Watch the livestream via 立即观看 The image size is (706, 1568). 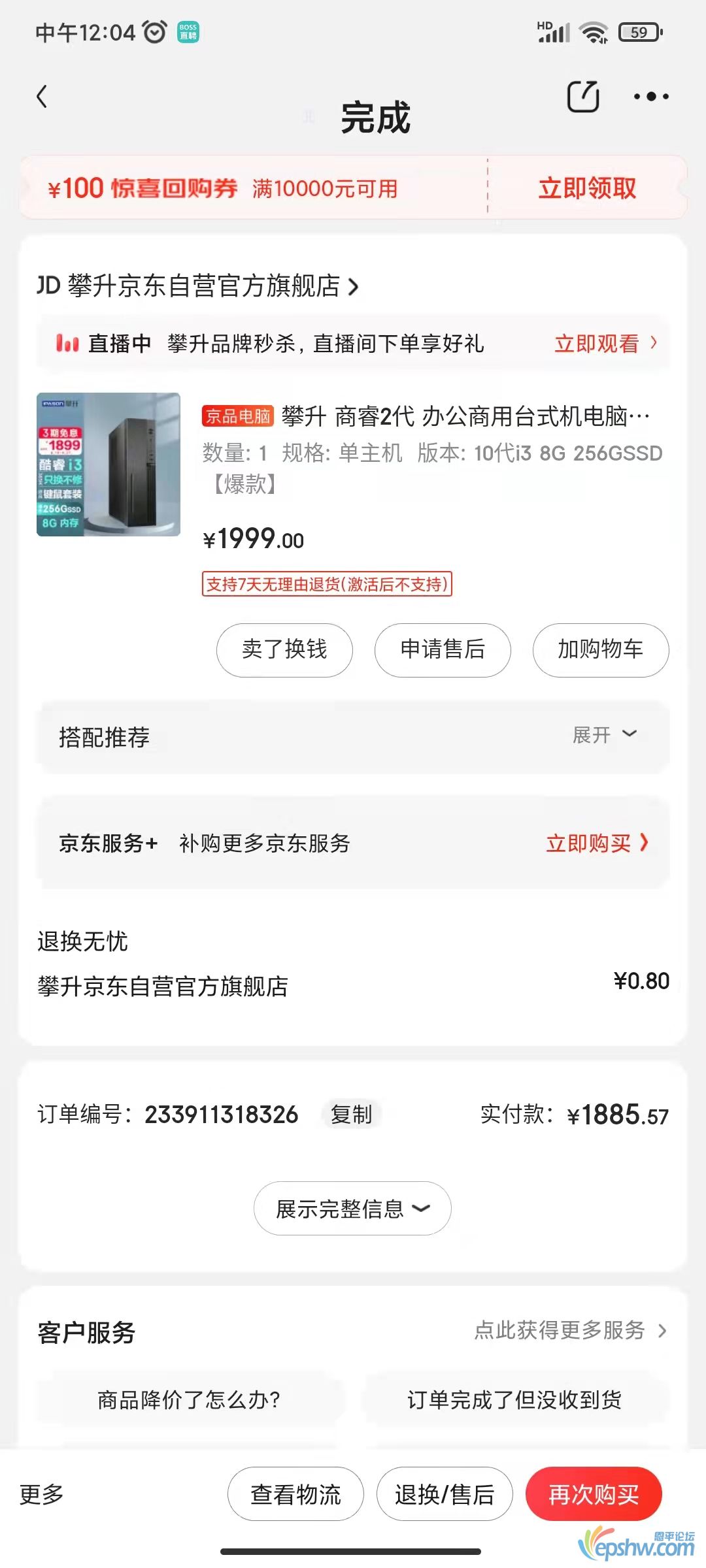point(605,343)
